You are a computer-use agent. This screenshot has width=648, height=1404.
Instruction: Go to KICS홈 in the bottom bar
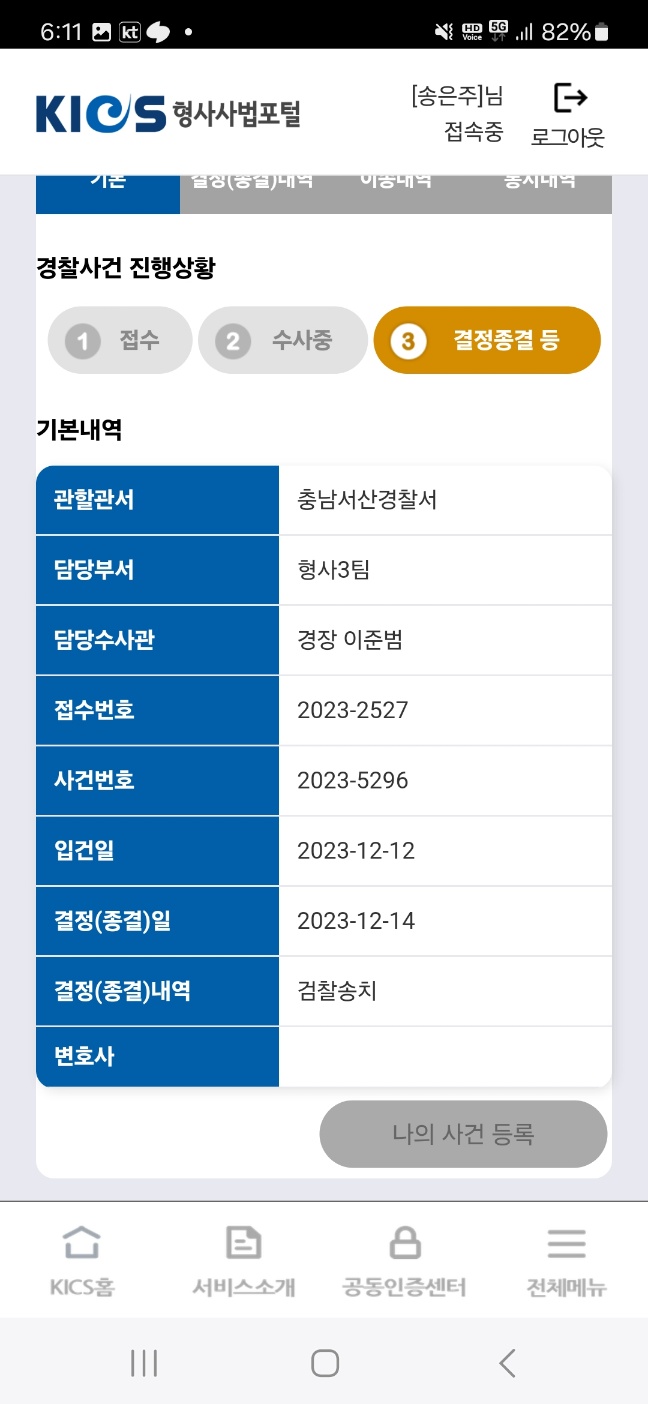pyautogui.click(x=82, y=1260)
